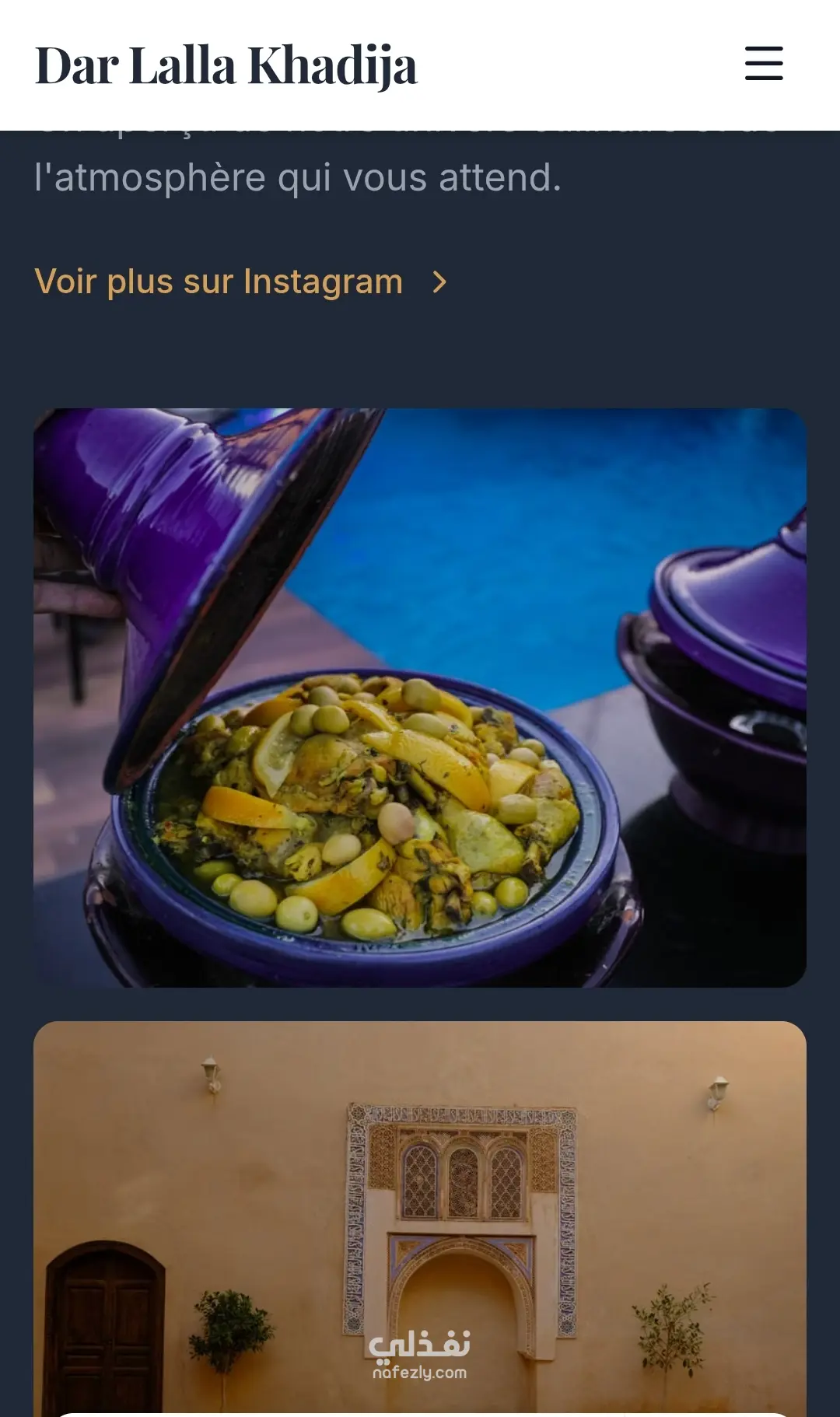Open the purple tagine dish photo

[420, 698]
